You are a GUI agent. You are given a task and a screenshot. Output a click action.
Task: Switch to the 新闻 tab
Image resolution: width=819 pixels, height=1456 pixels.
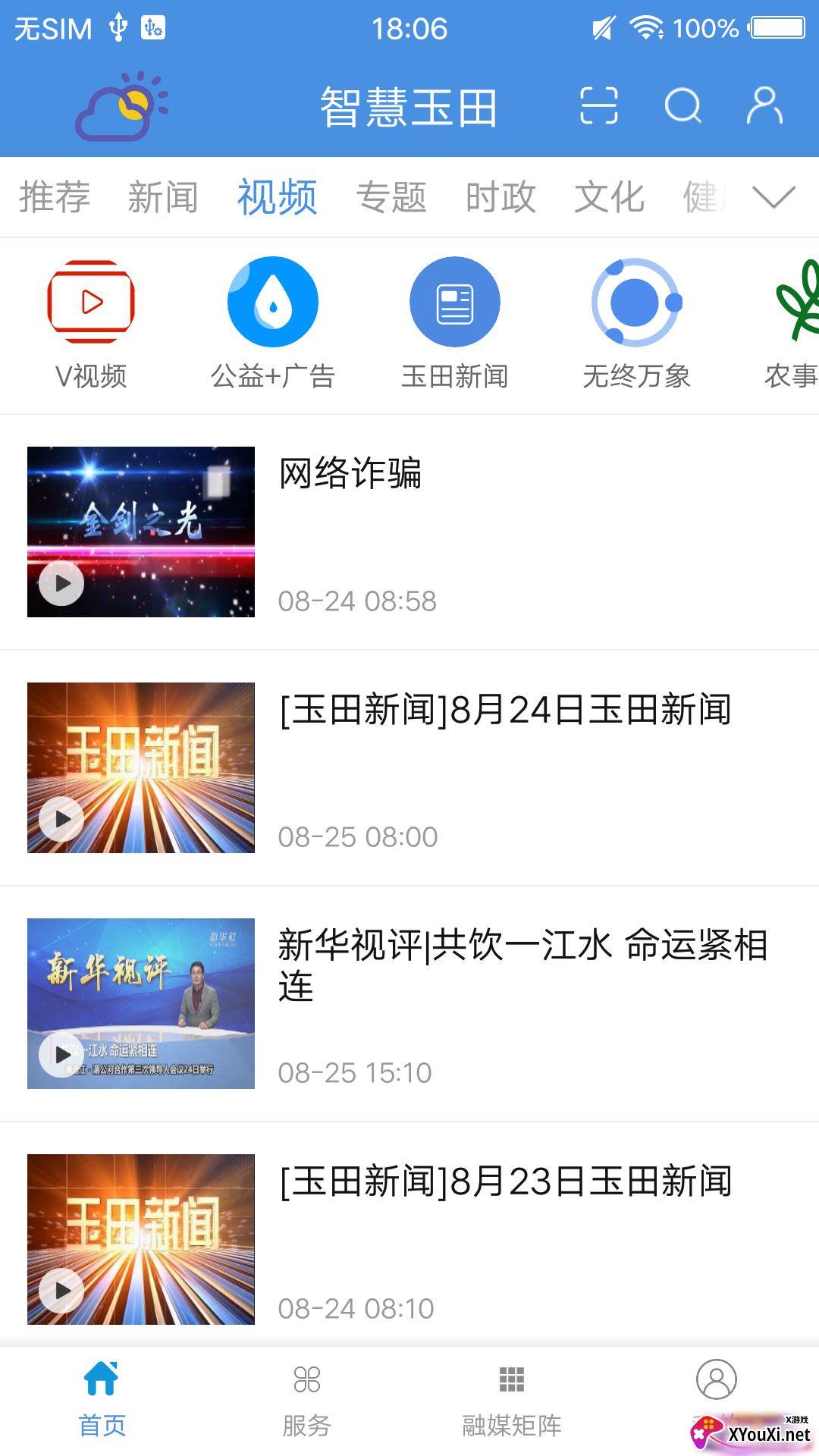(163, 198)
